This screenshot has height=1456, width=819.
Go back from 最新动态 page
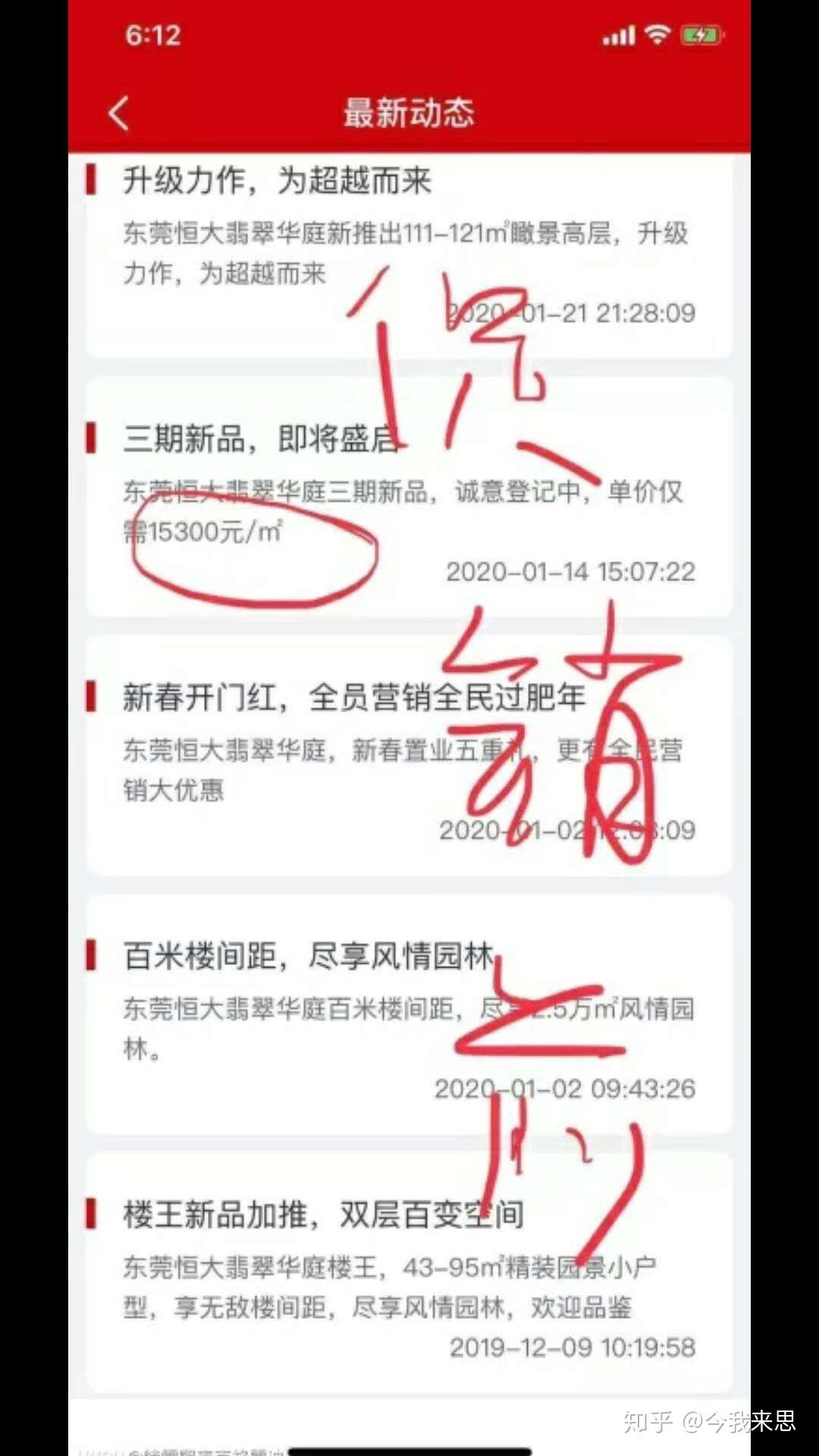point(119,114)
